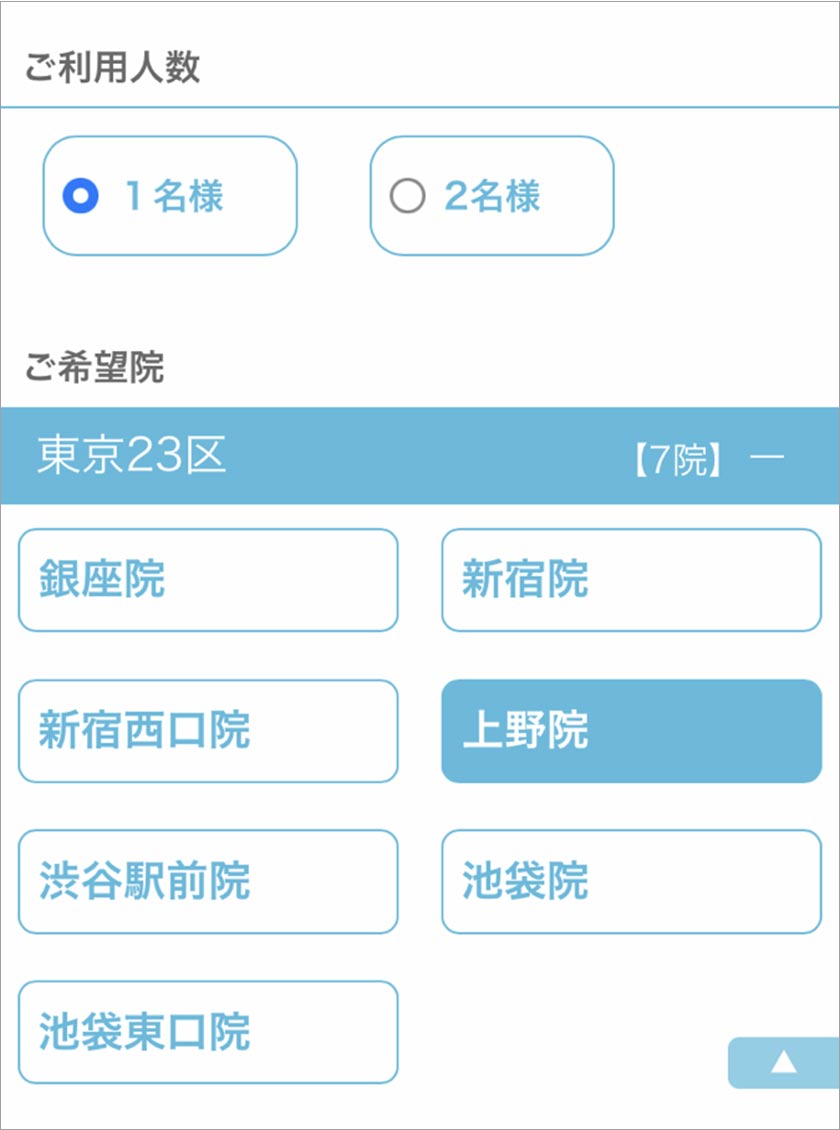Choose 2名様 for number of visitors

click(x=490, y=195)
